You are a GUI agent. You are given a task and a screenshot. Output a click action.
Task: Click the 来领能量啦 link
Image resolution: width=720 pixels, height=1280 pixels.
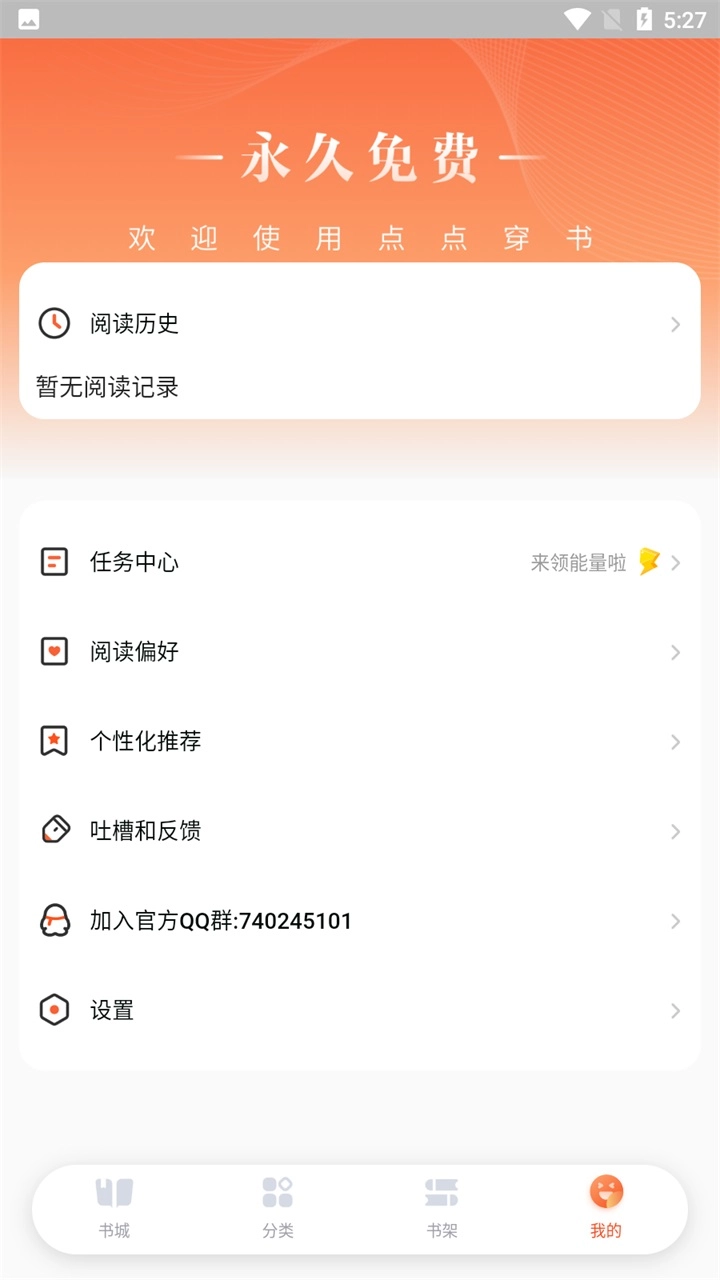pyautogui.click(x=580, y=562)
